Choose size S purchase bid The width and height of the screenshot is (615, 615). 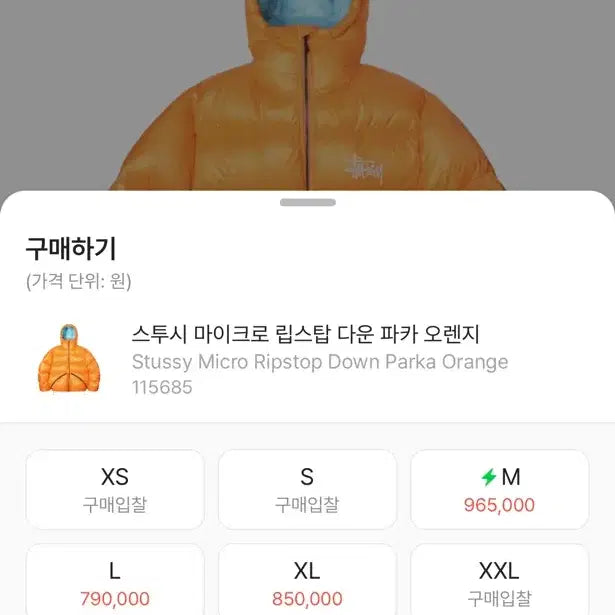pos(307,489)
